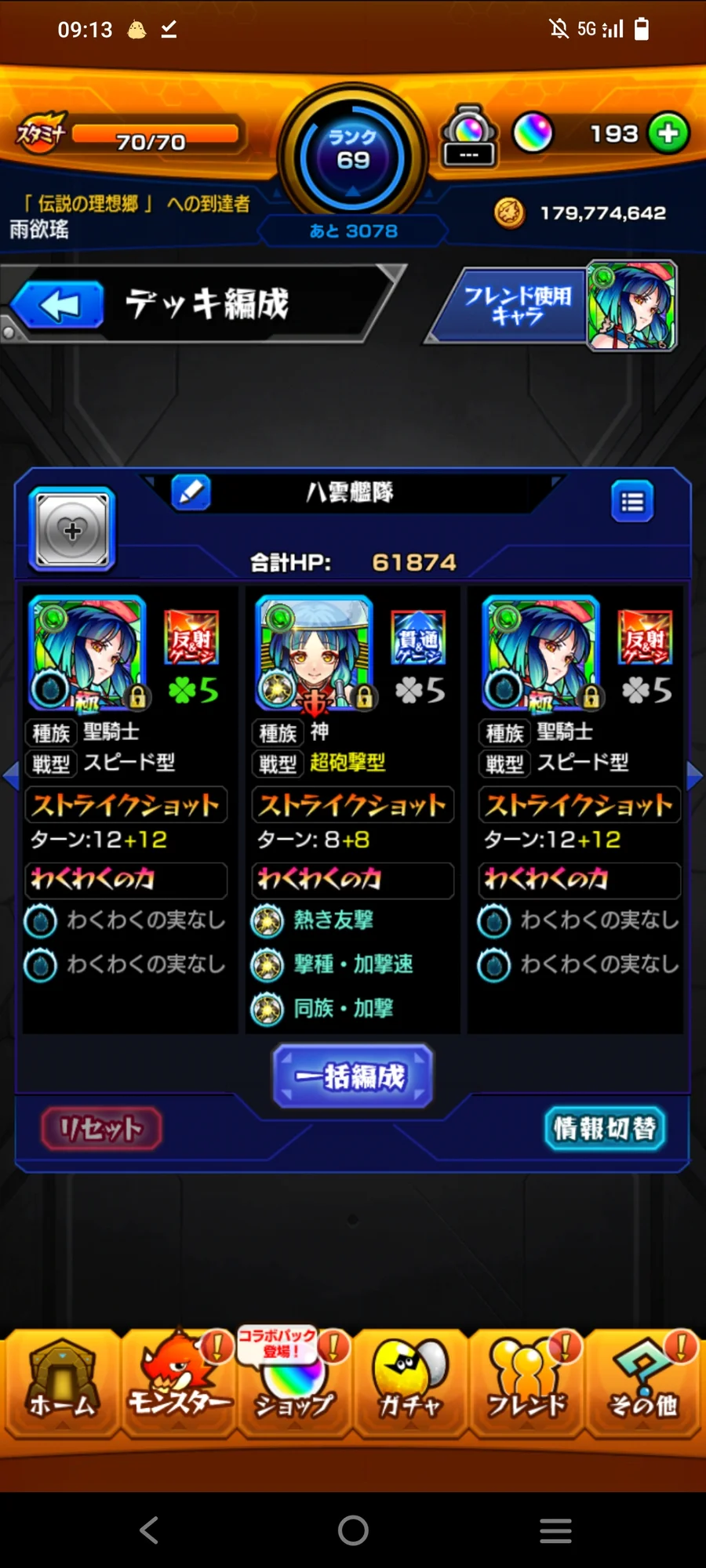Tap the system home button
Image resolution: width=706 pixels, height=1568 pixels.
coord(353,1530)
